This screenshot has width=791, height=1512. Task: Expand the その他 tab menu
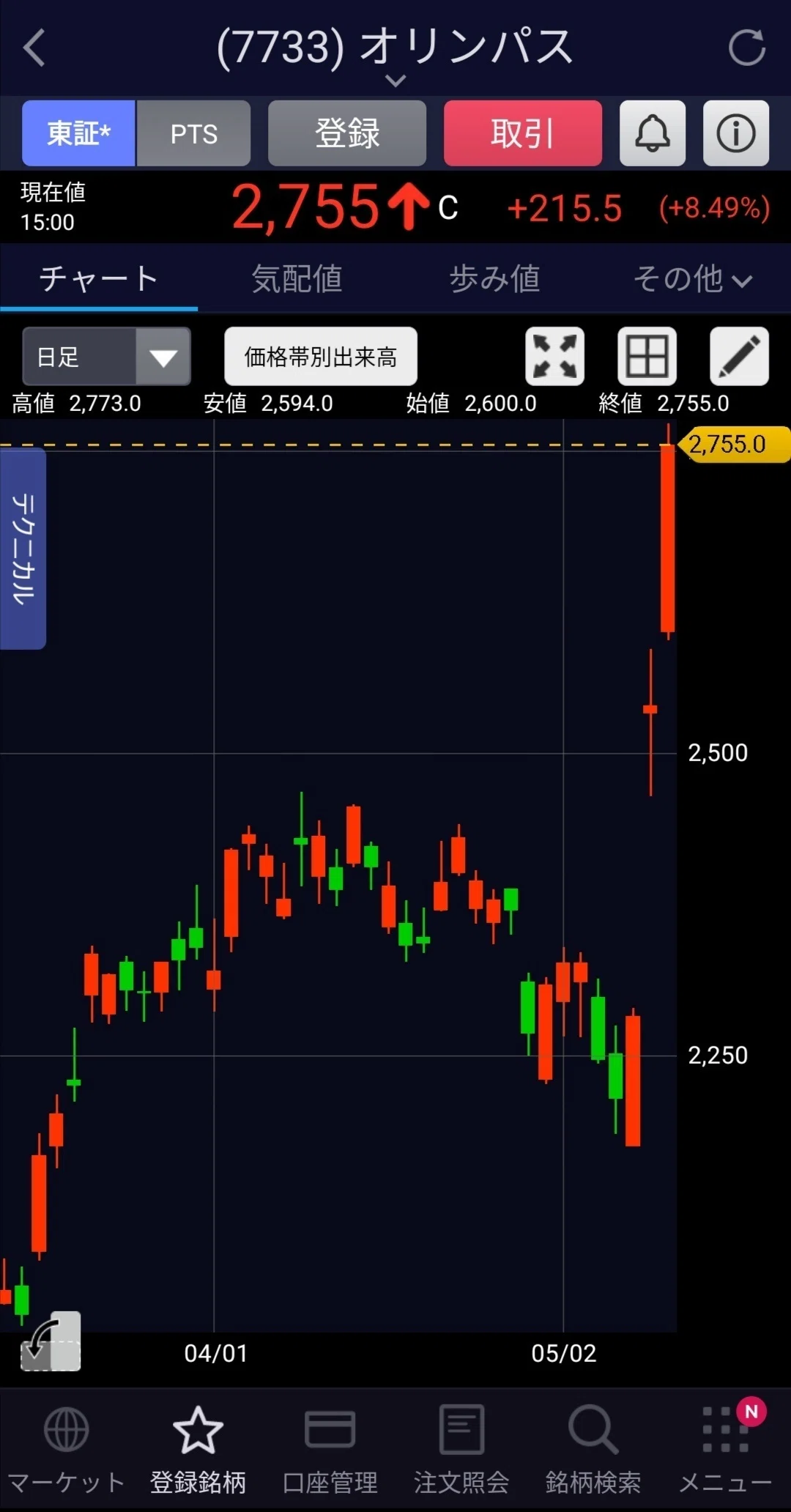point(692,279)
